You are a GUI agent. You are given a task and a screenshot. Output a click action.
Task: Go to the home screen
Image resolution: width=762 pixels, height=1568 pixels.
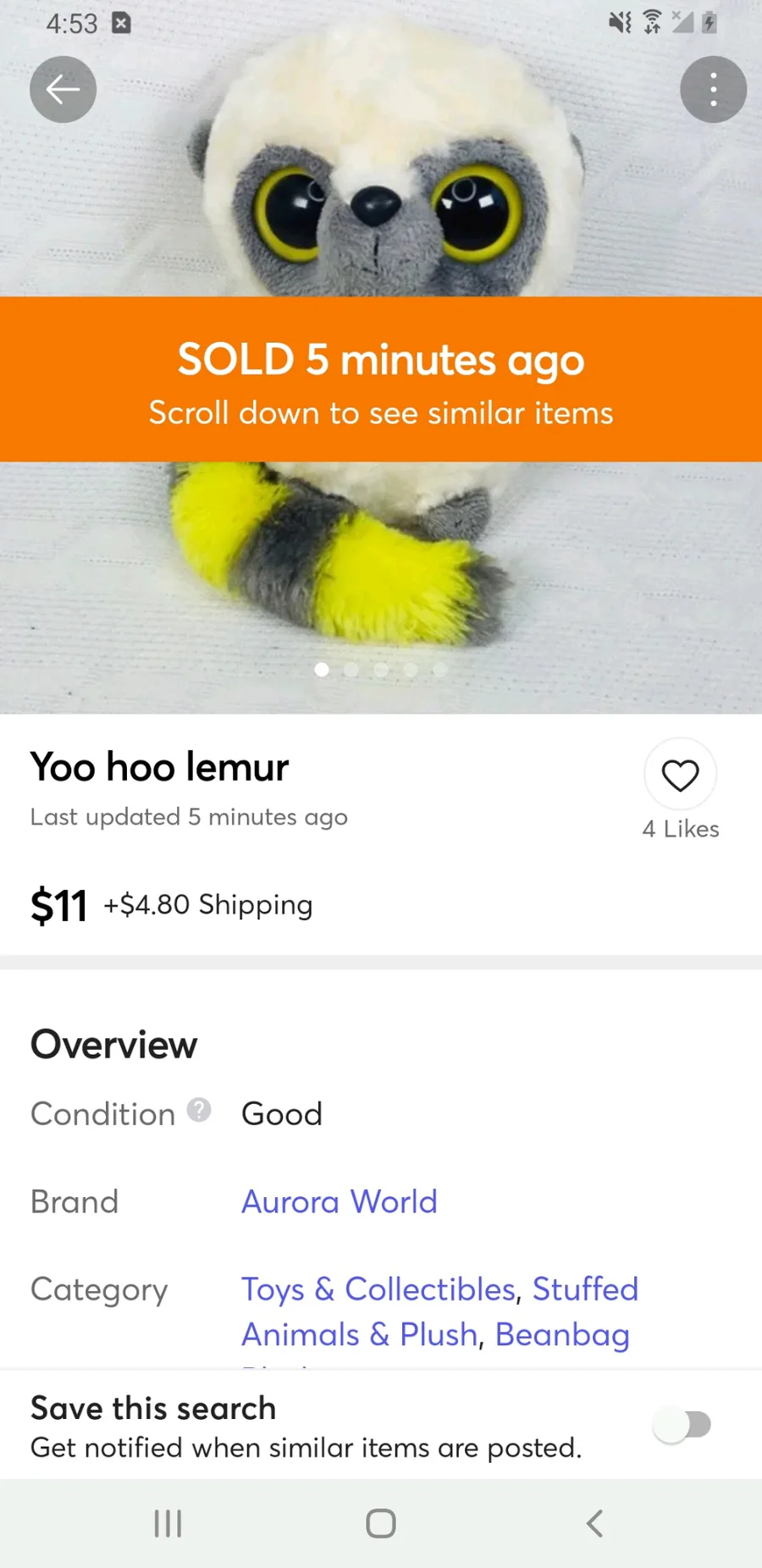click(381, 1523)
